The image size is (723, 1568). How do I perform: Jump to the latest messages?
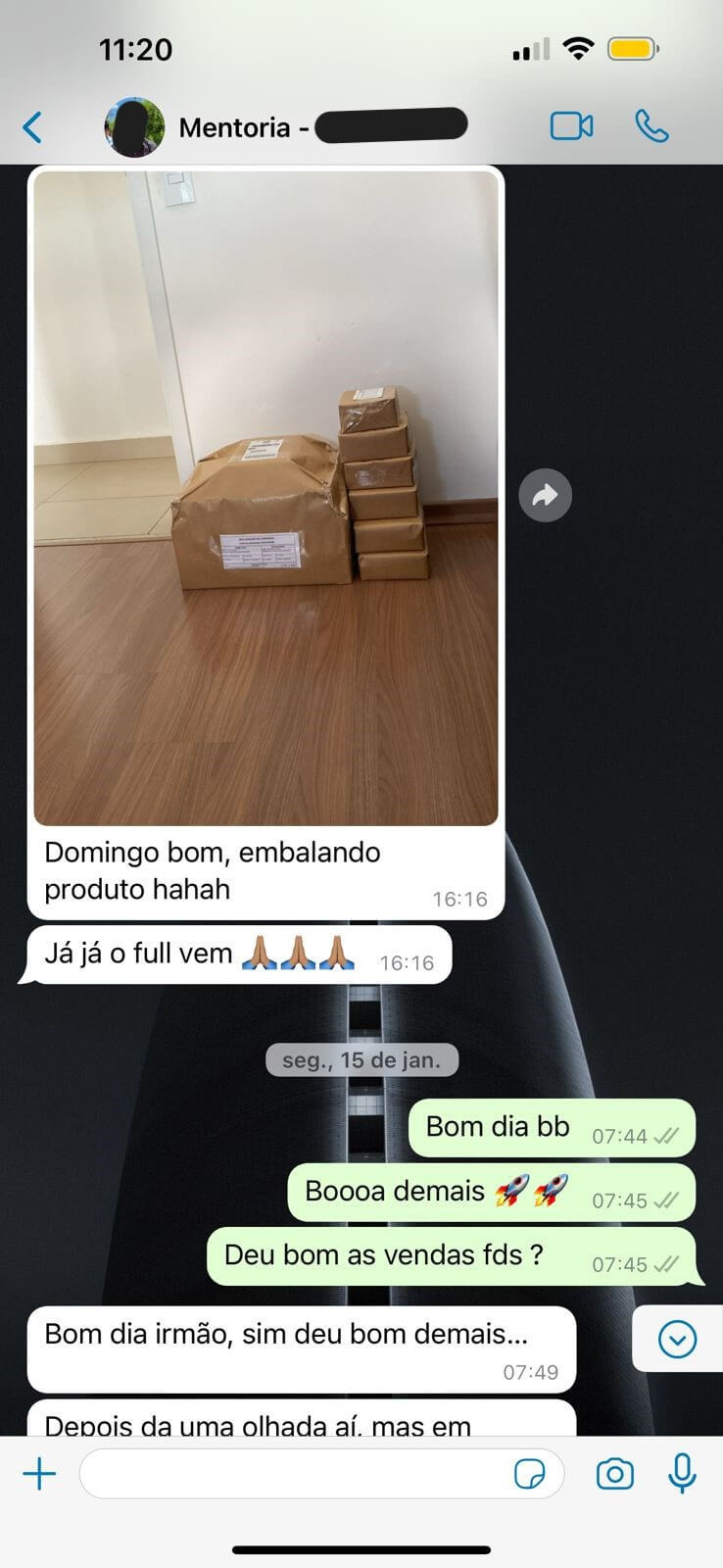pyautogui.click(x=677, y=1339)
